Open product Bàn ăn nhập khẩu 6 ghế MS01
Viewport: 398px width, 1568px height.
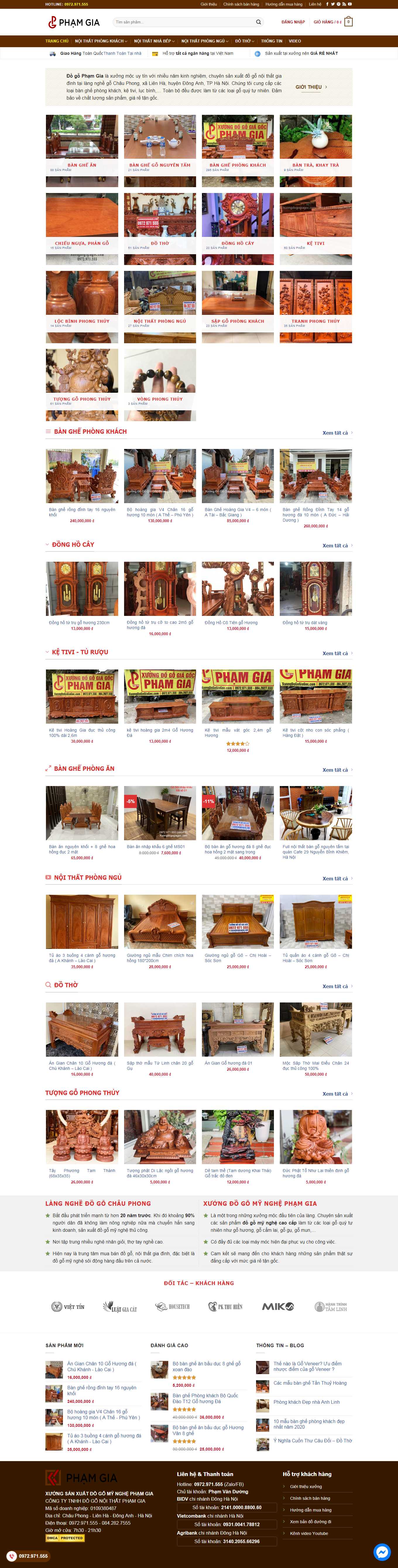tap(156, 847)
